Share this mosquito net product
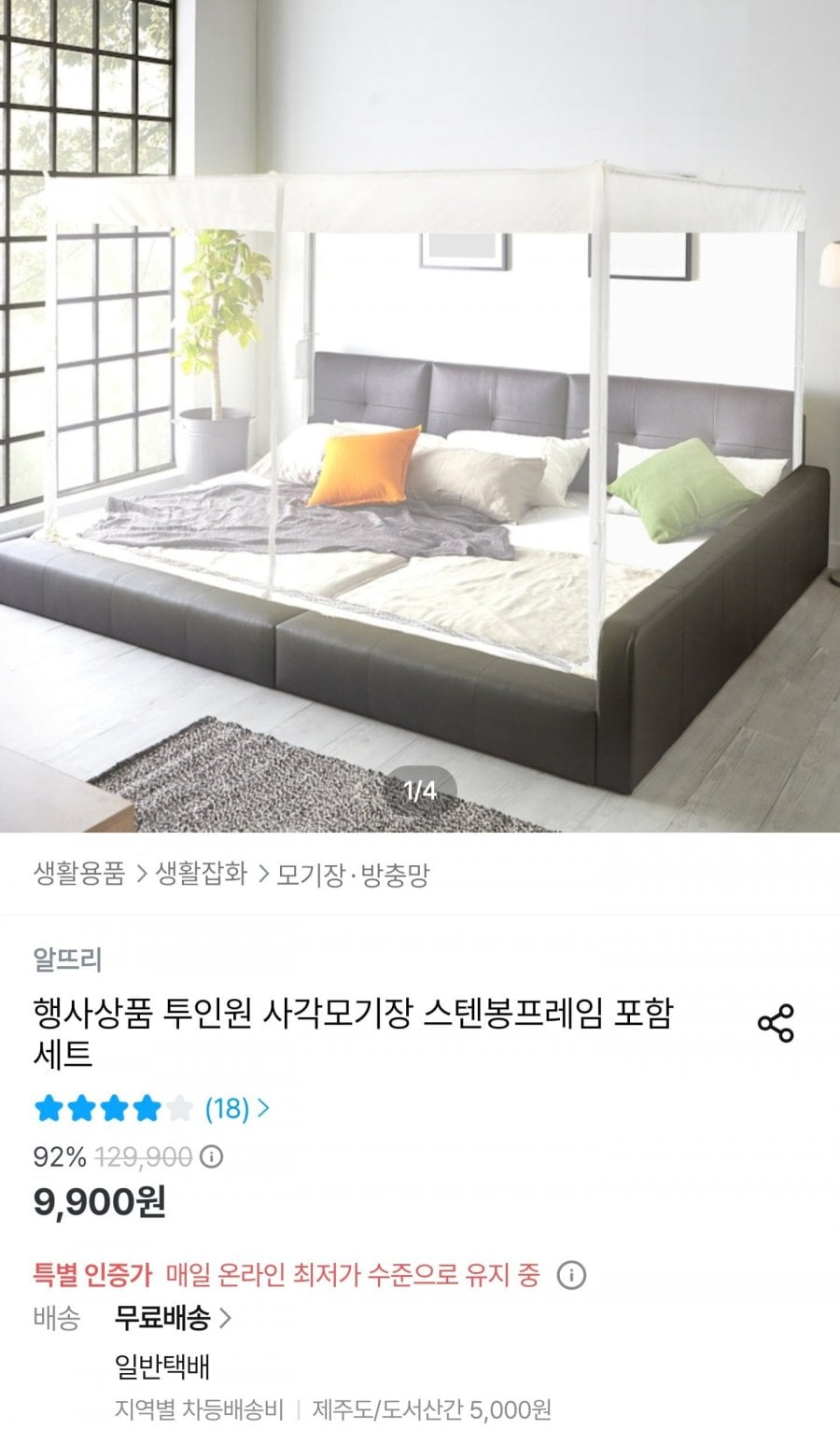 click(x=776, y=1023)
